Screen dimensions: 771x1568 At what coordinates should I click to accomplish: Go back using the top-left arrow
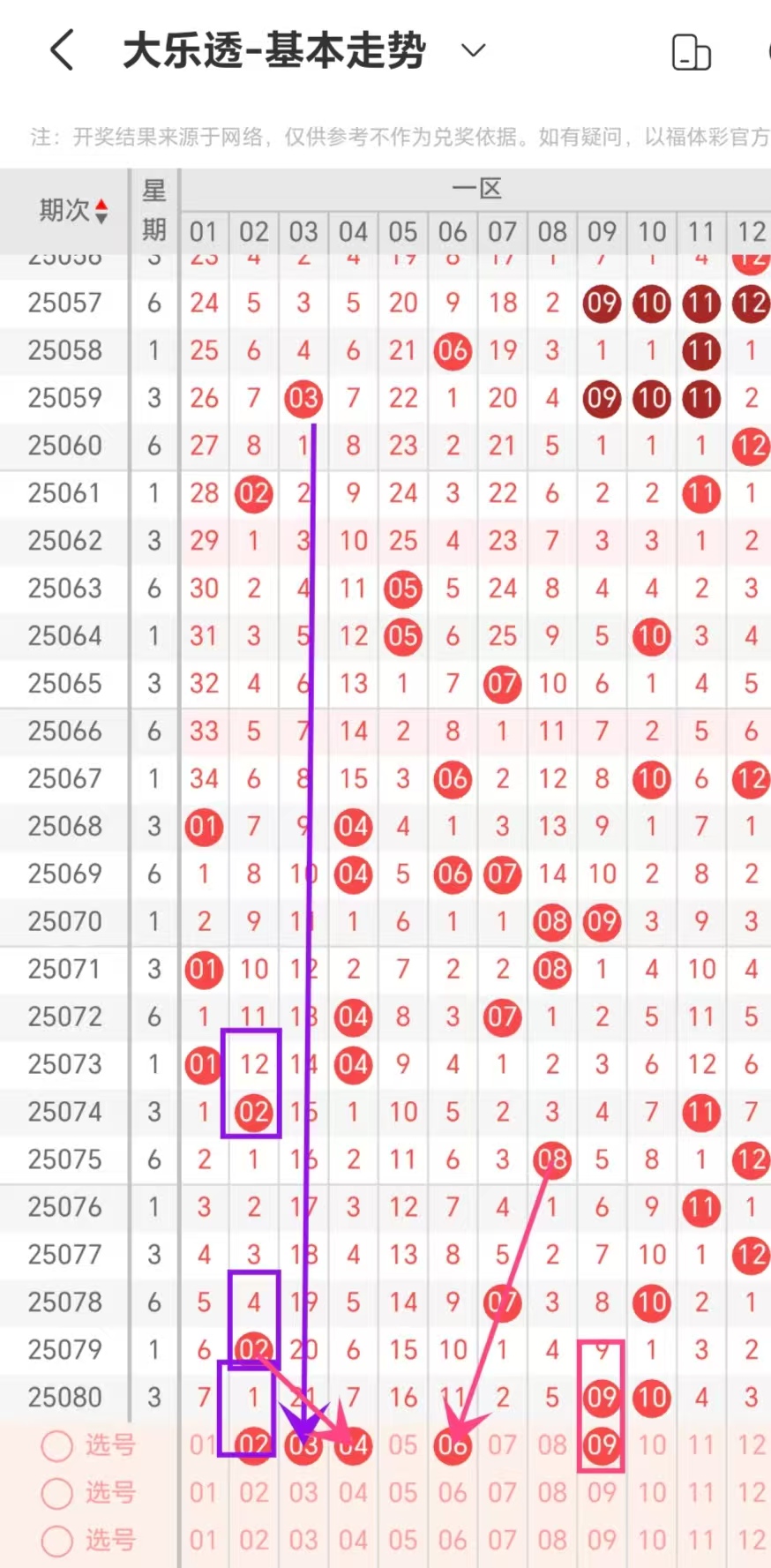tap(62, 50)
